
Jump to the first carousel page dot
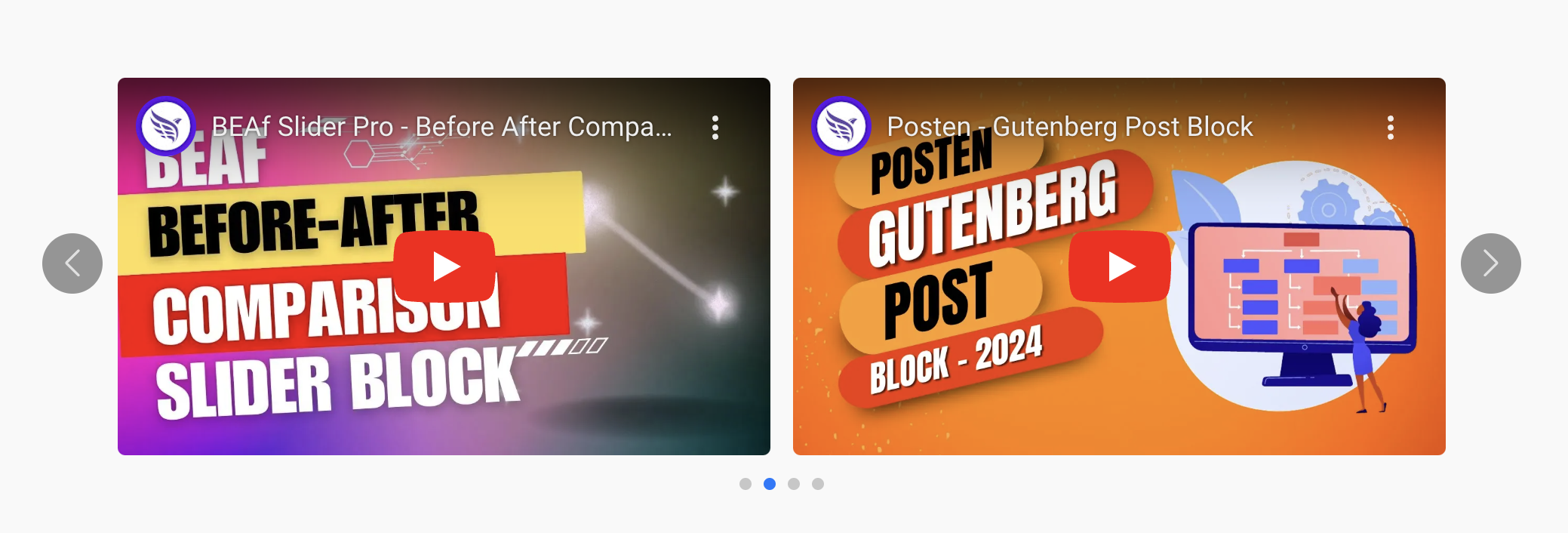pos(746,484)
